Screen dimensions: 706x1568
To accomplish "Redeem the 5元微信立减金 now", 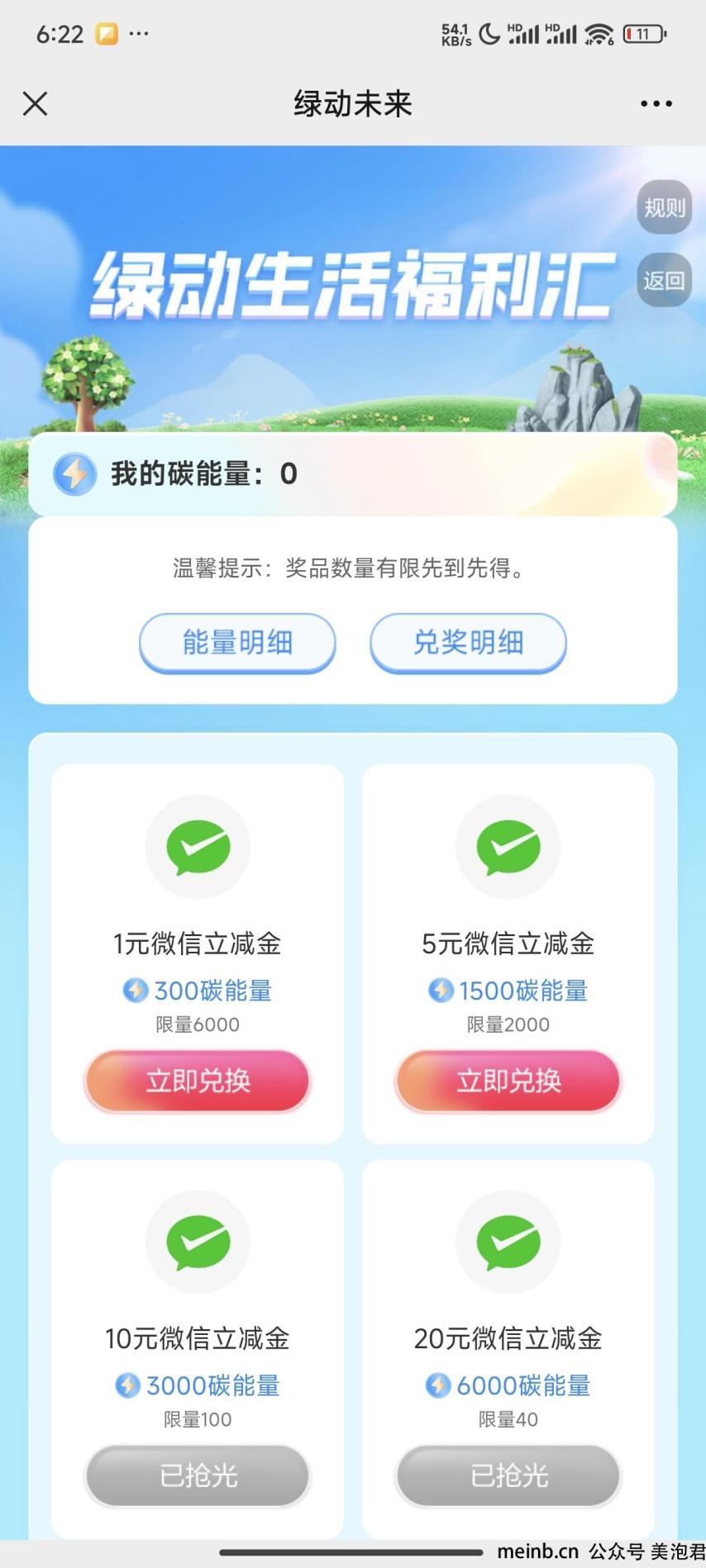I will tap(508, 1081).
